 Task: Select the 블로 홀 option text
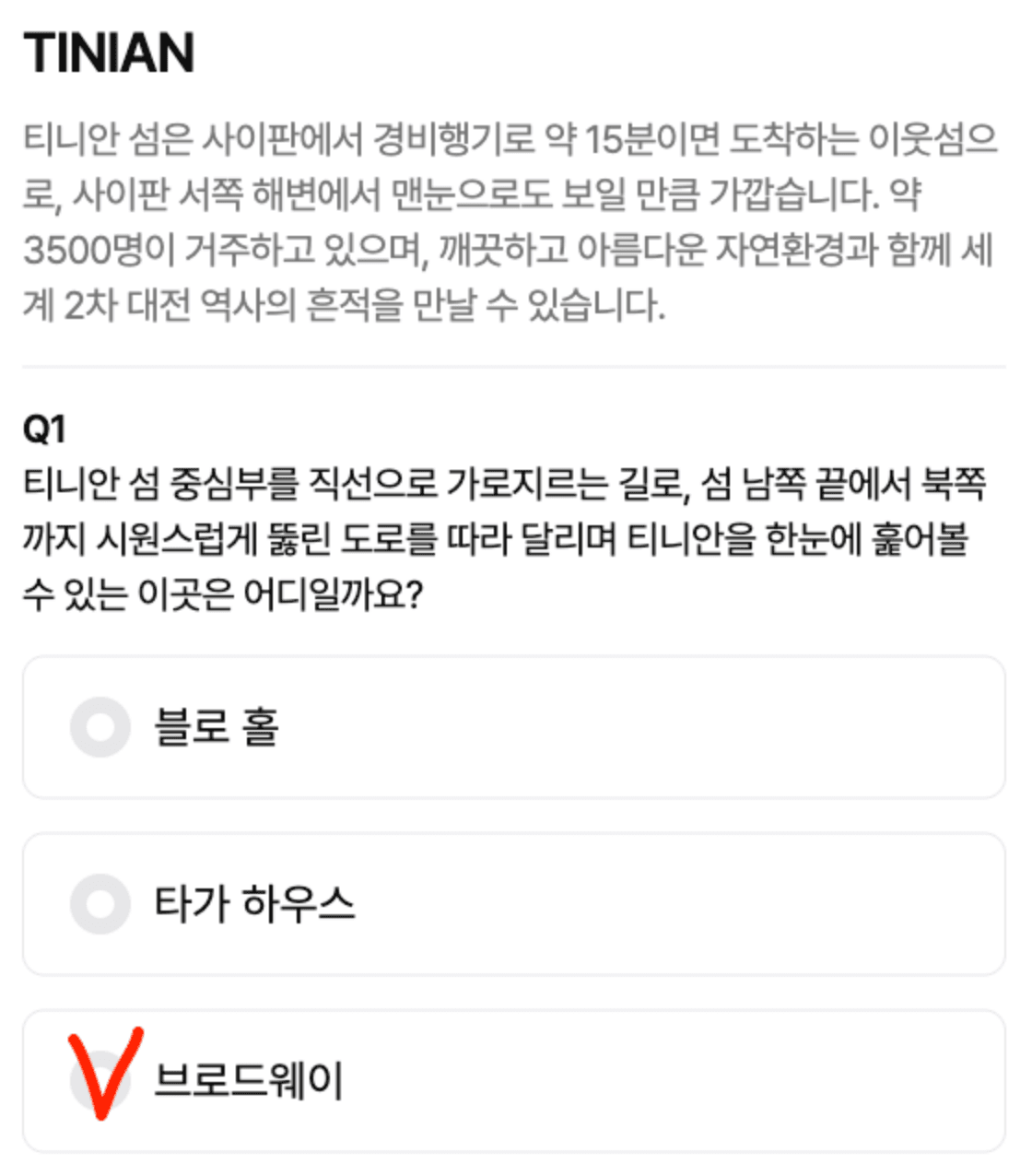217,727
